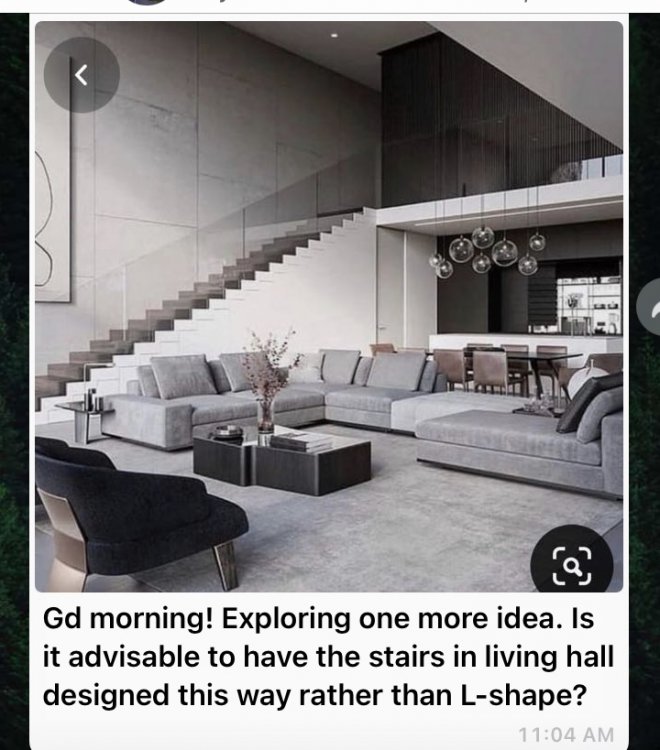
Task: Open the living room photo in the message
Action: click(330, 300)
